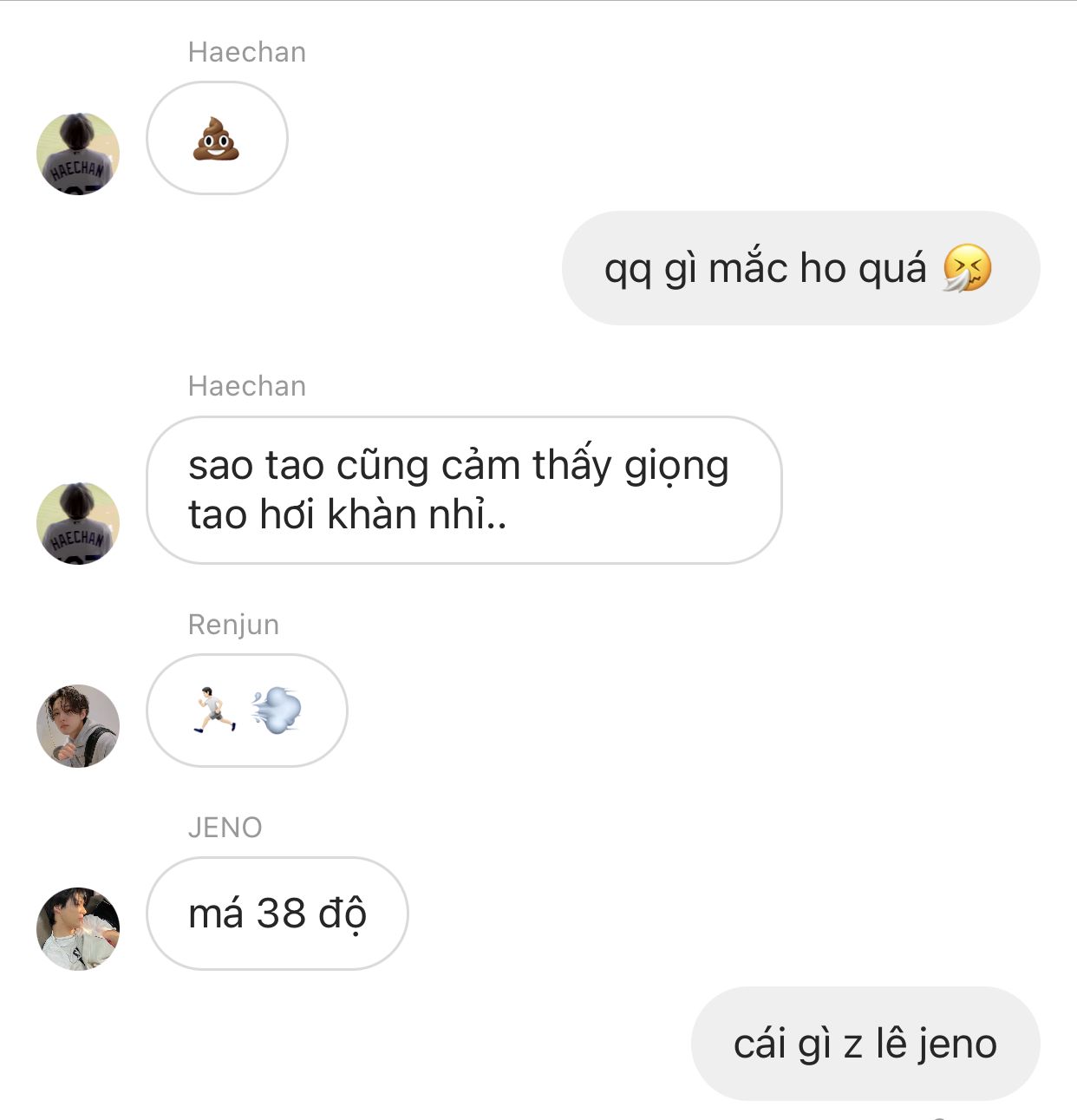Open Renjun's profile picture
Image resolution: width=1077 pixels, height=1120 pixels.
(x=78, y=726)
